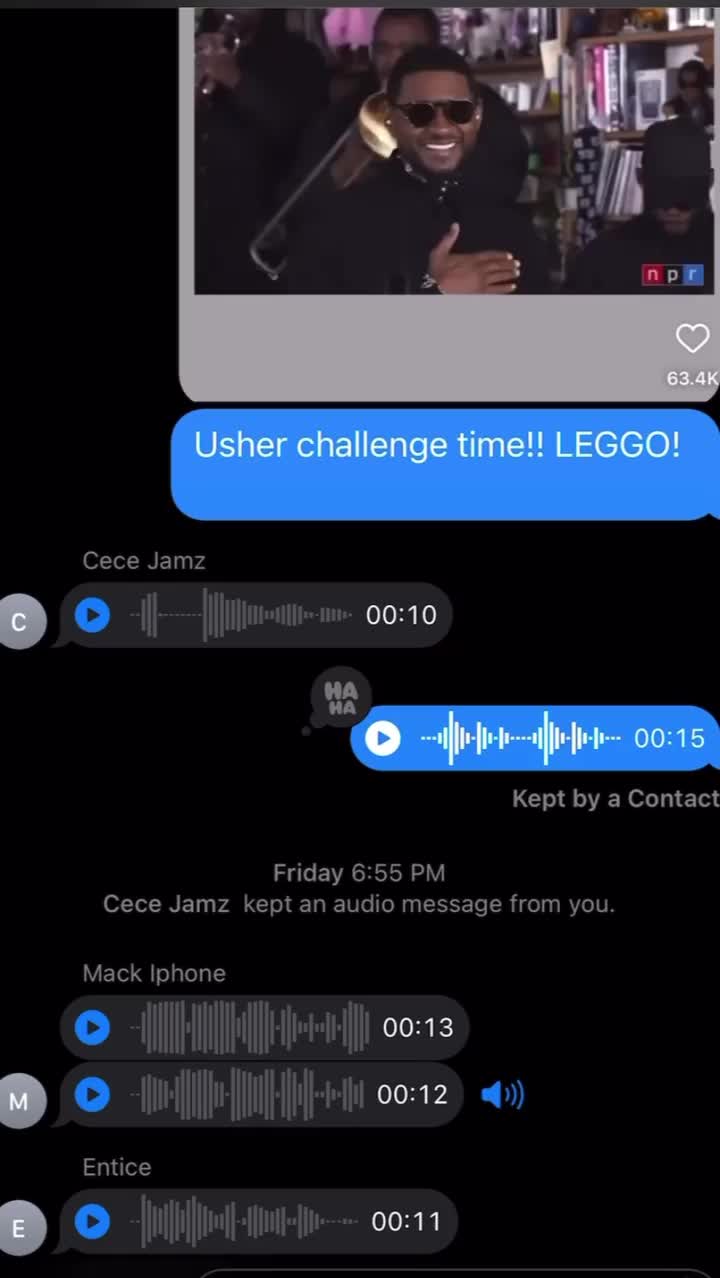Play Mack Iphone's 00:13 audio message
Screen dimensions: 720x1278
tap(93, 1027)
